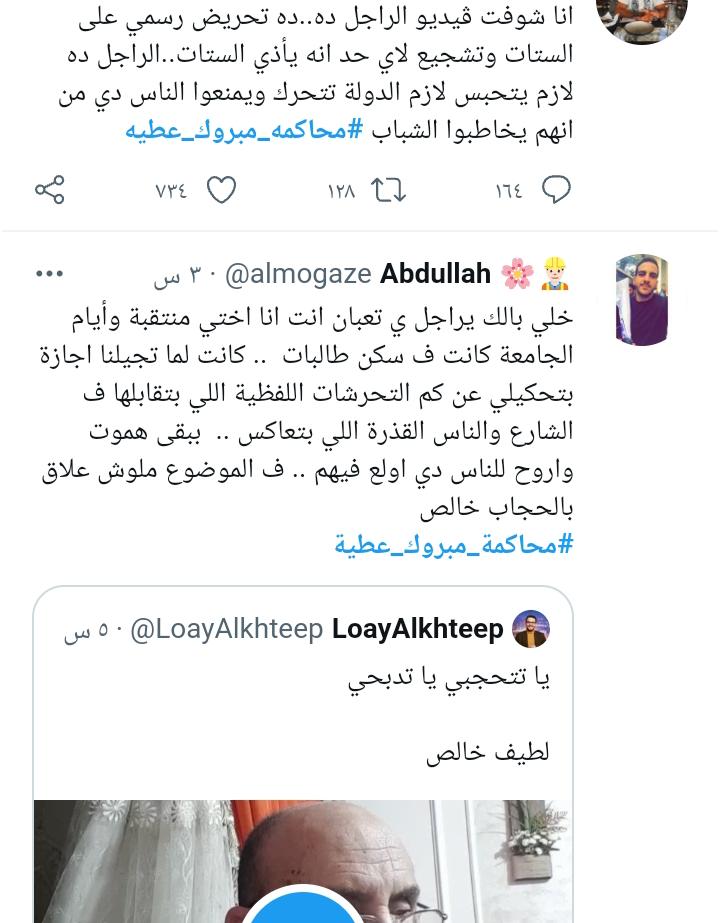Image resolution: width=720 pixels, height=923 pixels.
Task: Share the tweet with 734 likes
Action: (x=50, y=189)
